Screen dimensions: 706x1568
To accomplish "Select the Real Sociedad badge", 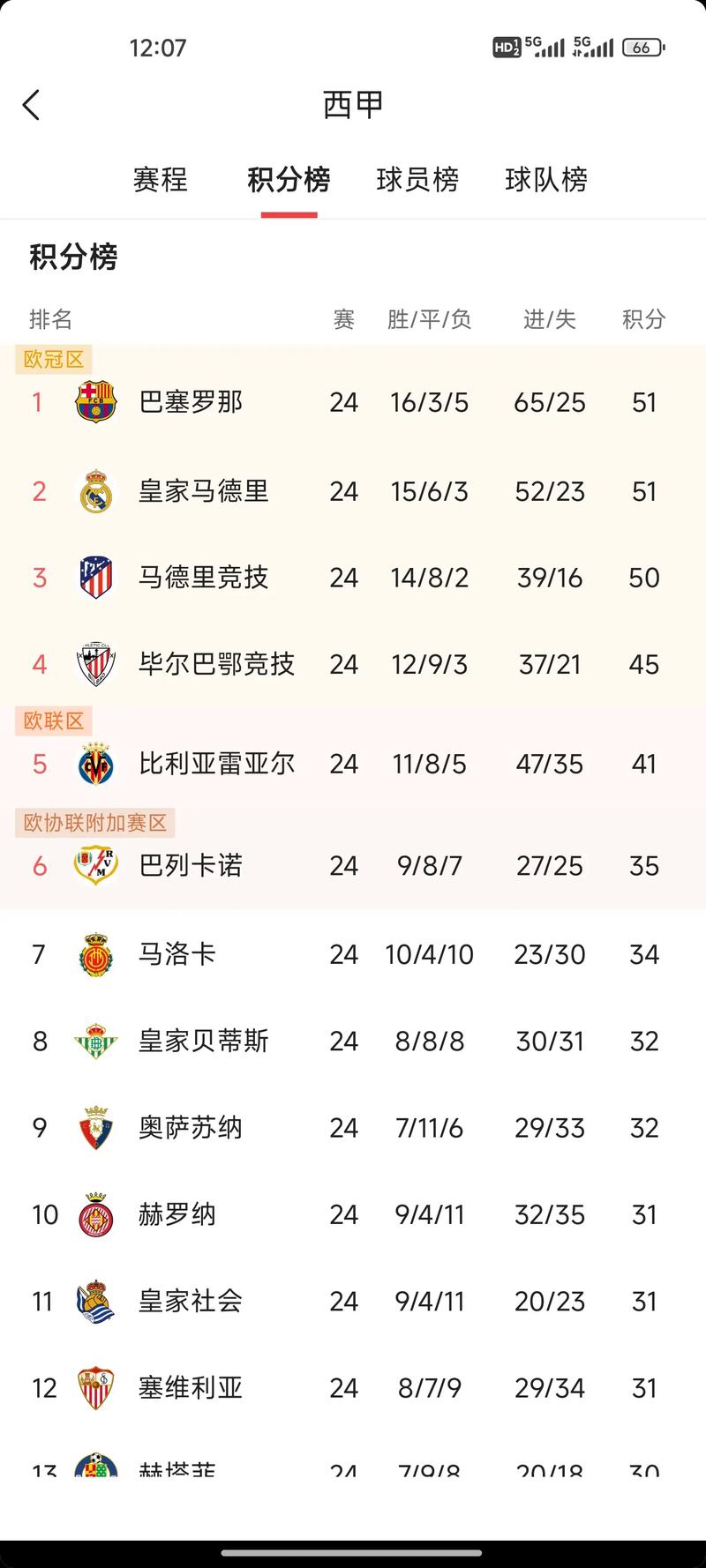I will [95, 1301].
